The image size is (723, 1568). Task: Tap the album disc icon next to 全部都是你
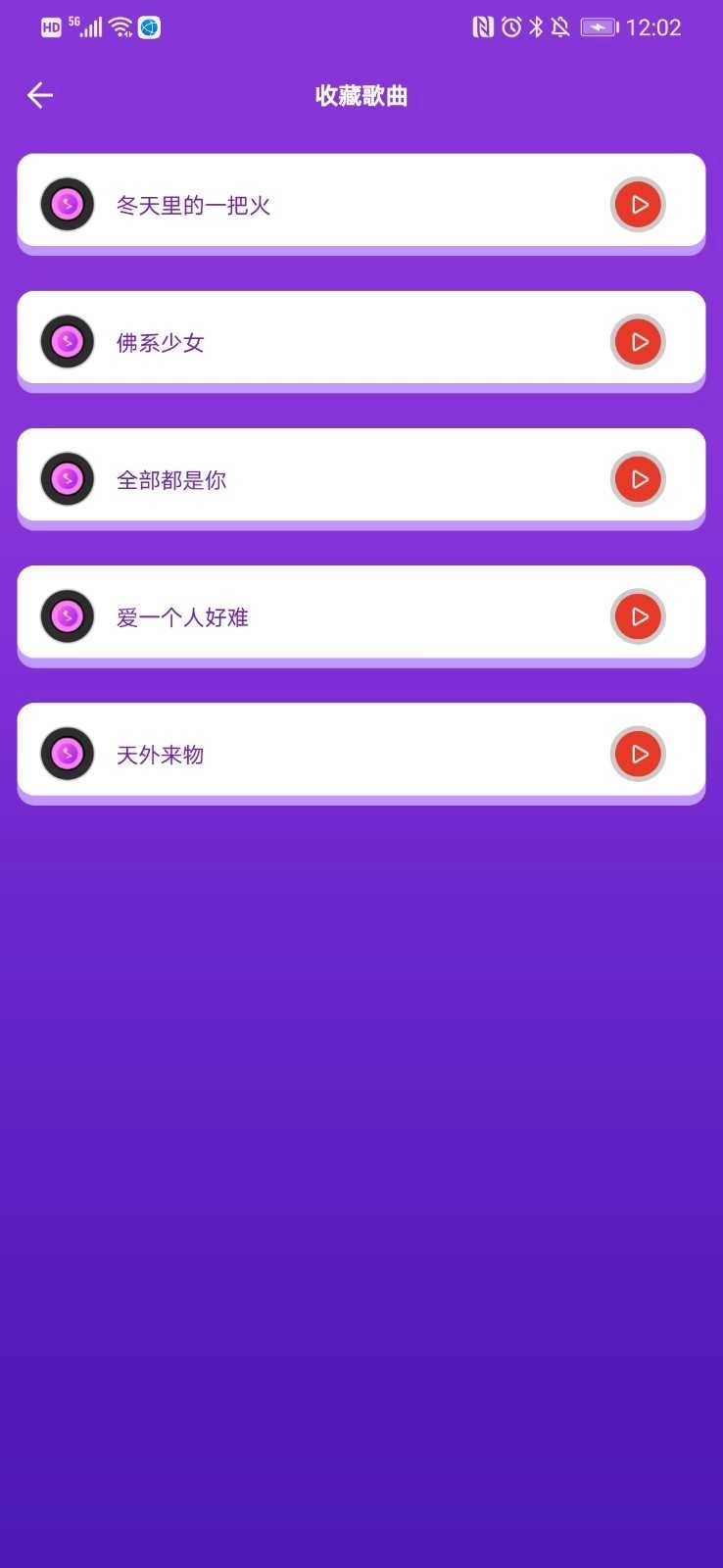(67, 478)
